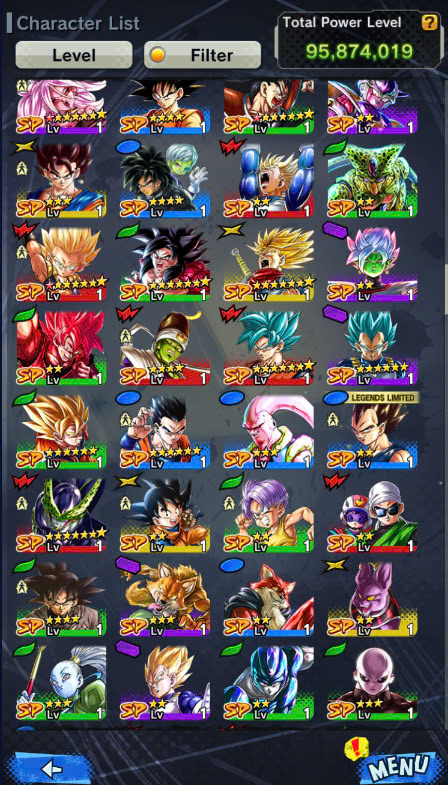
Task: Choose the Super Saiyan 4 Goku card
Action: point(165,264)
